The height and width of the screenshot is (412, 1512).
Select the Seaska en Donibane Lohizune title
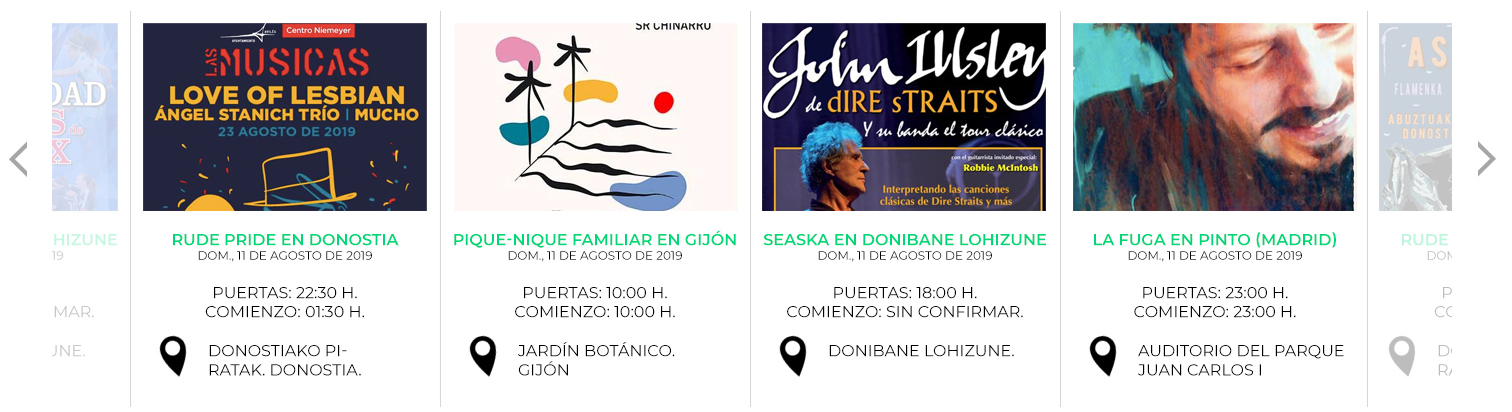[904, 240]
